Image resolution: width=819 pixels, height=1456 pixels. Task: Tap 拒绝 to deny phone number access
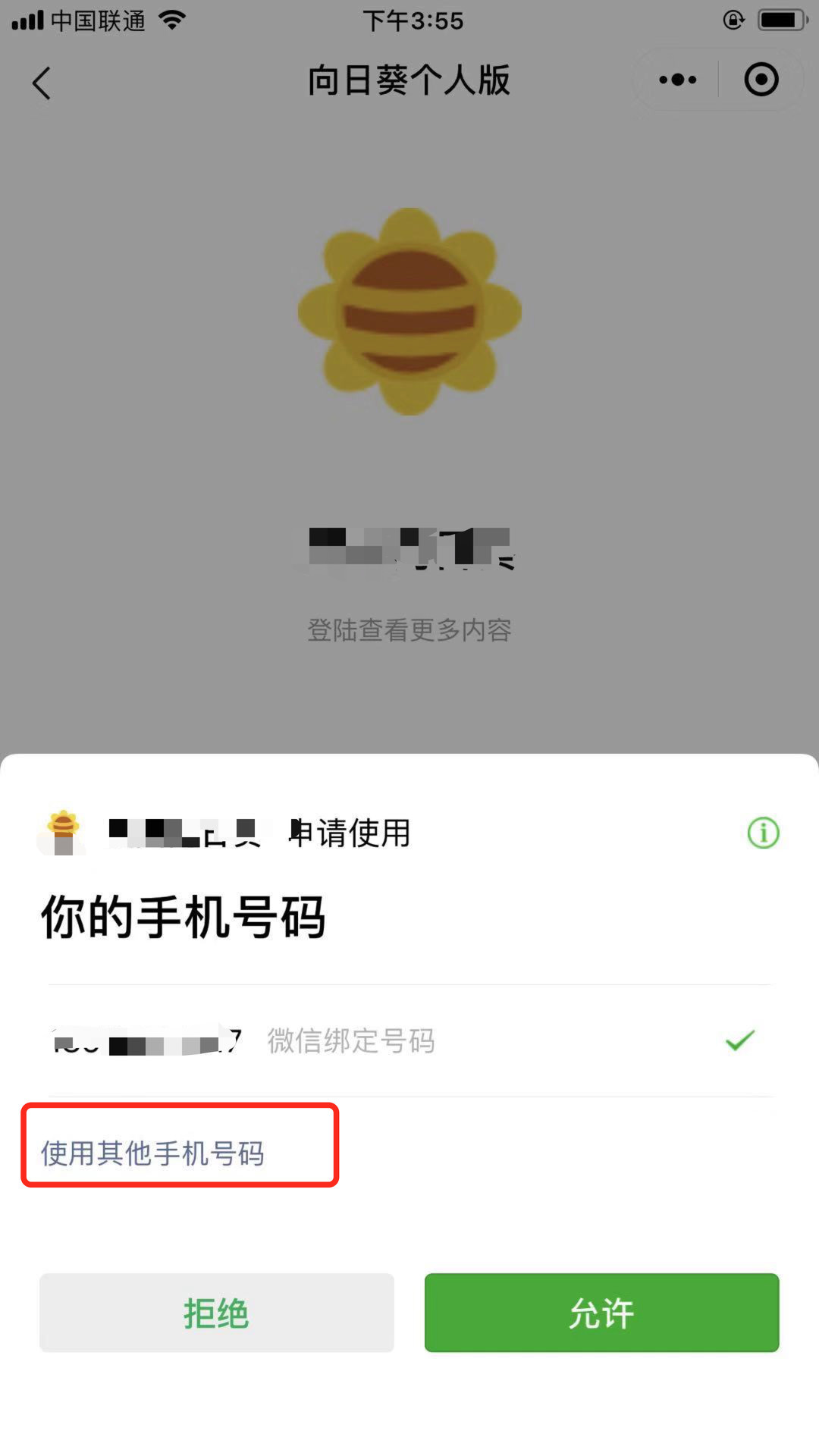tap(217, 1313)
